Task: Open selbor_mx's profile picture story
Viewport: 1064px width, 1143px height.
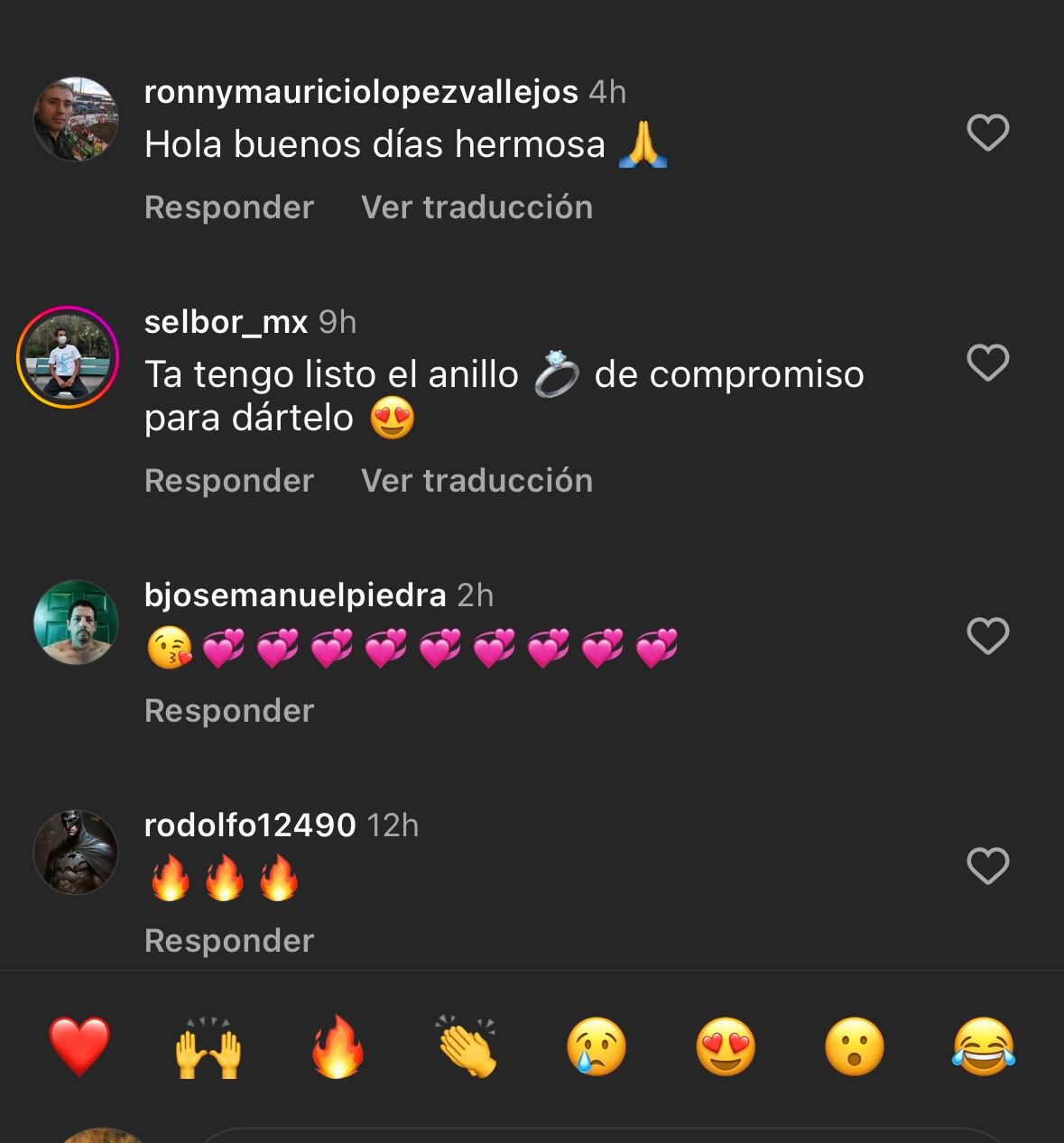Action: (x=68, y=357)
